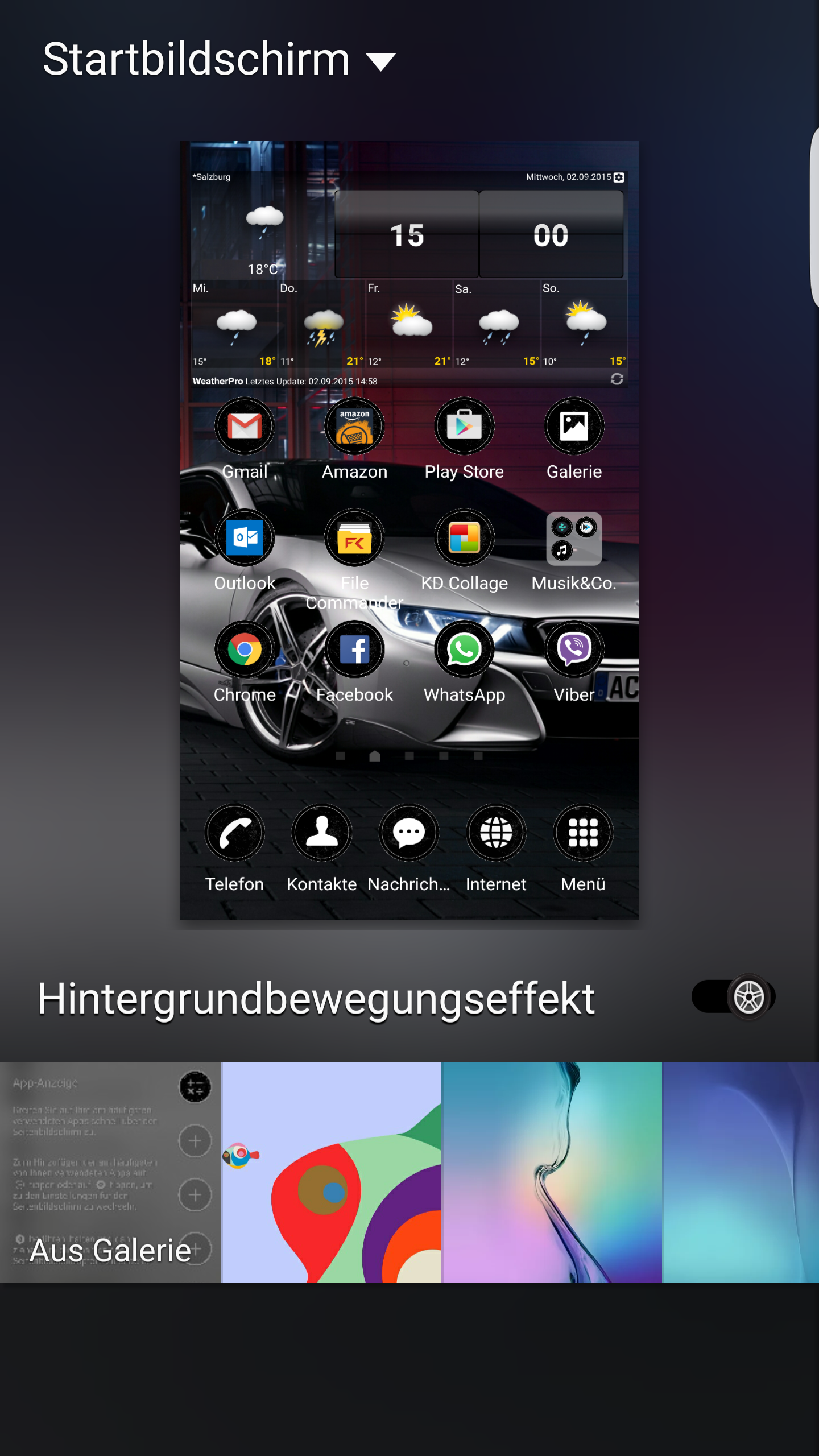Choose wallpaper via Aus Galerie tile
Image resolution: width=819 pixels, height=1456 pixels.
(110, 1172)
